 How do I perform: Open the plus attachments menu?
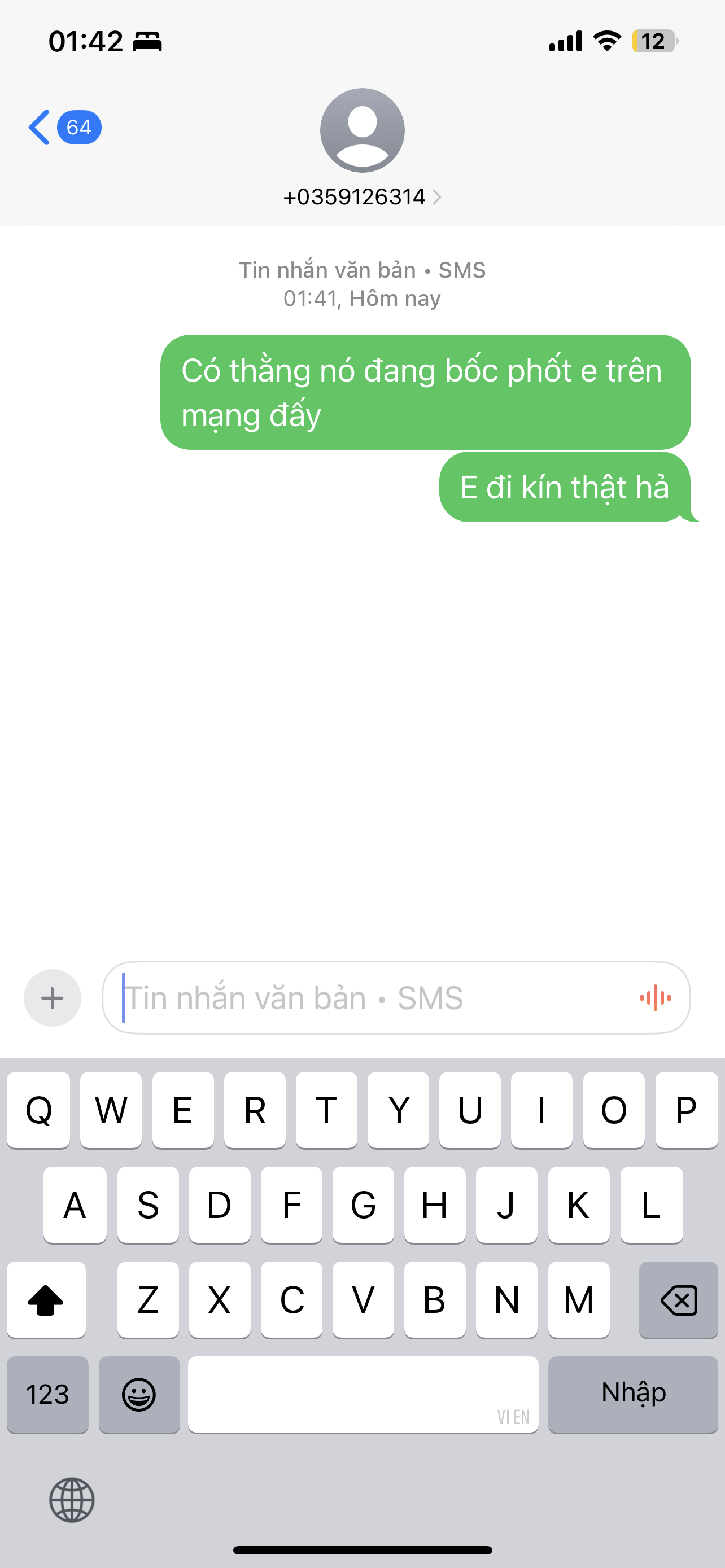53,998
